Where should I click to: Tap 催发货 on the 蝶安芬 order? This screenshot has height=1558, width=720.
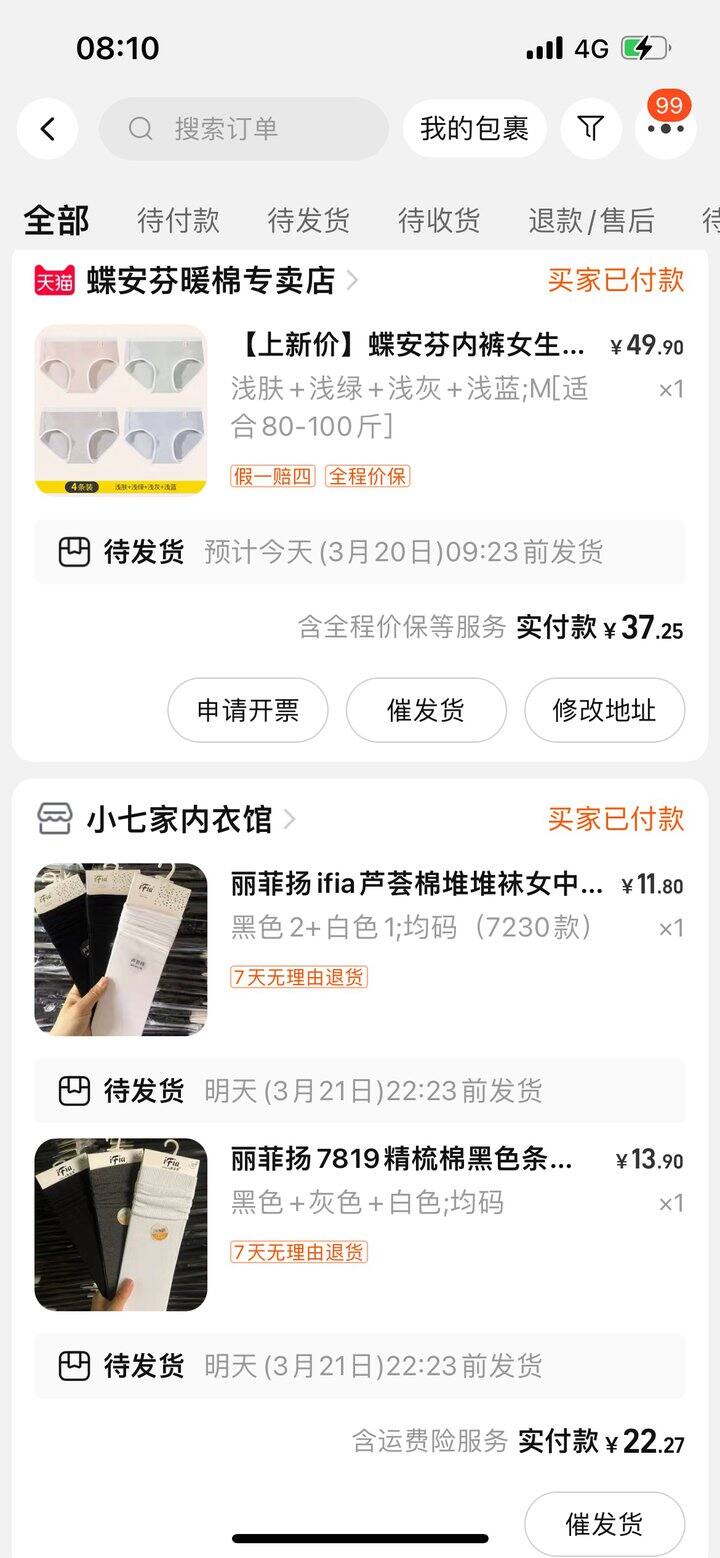(x=426, y=710)
